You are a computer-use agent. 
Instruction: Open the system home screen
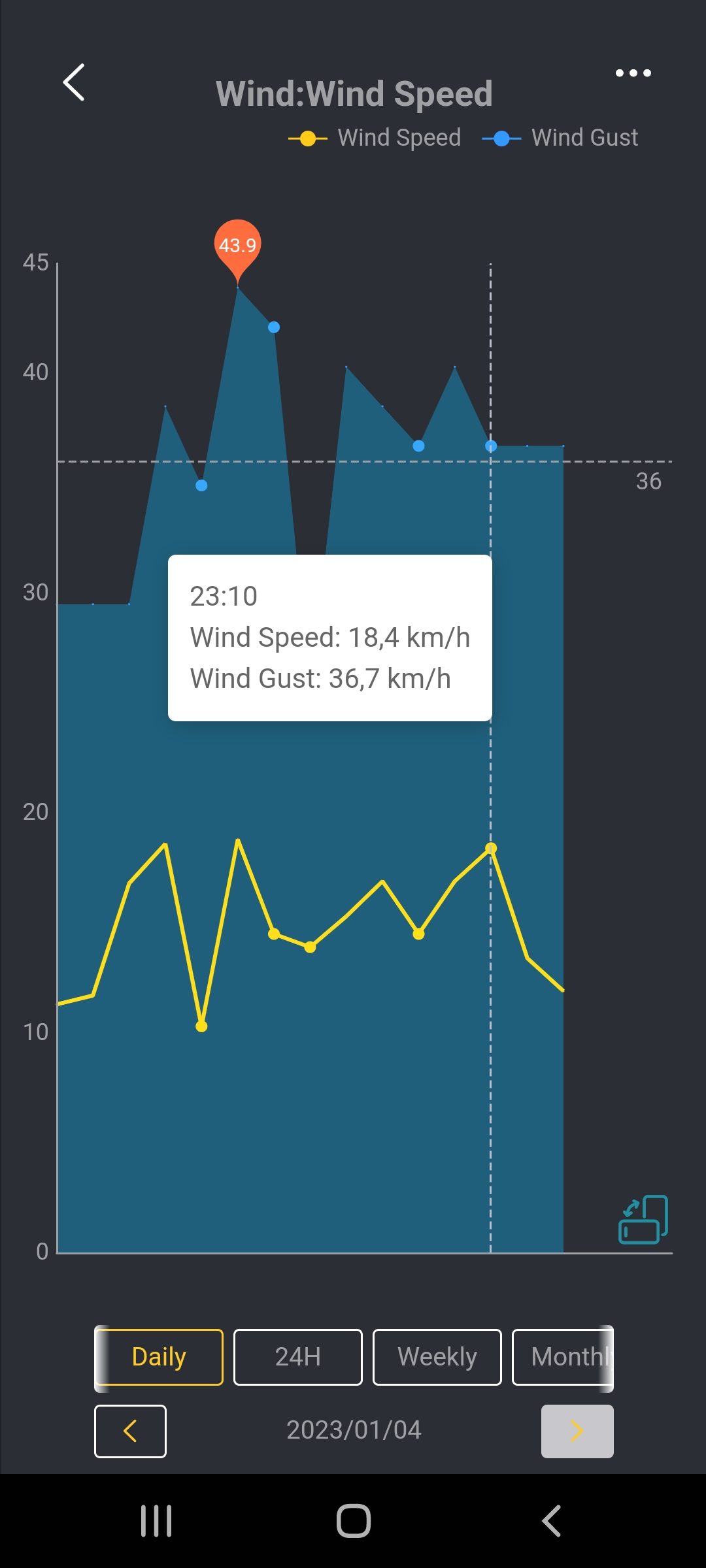354,1520
